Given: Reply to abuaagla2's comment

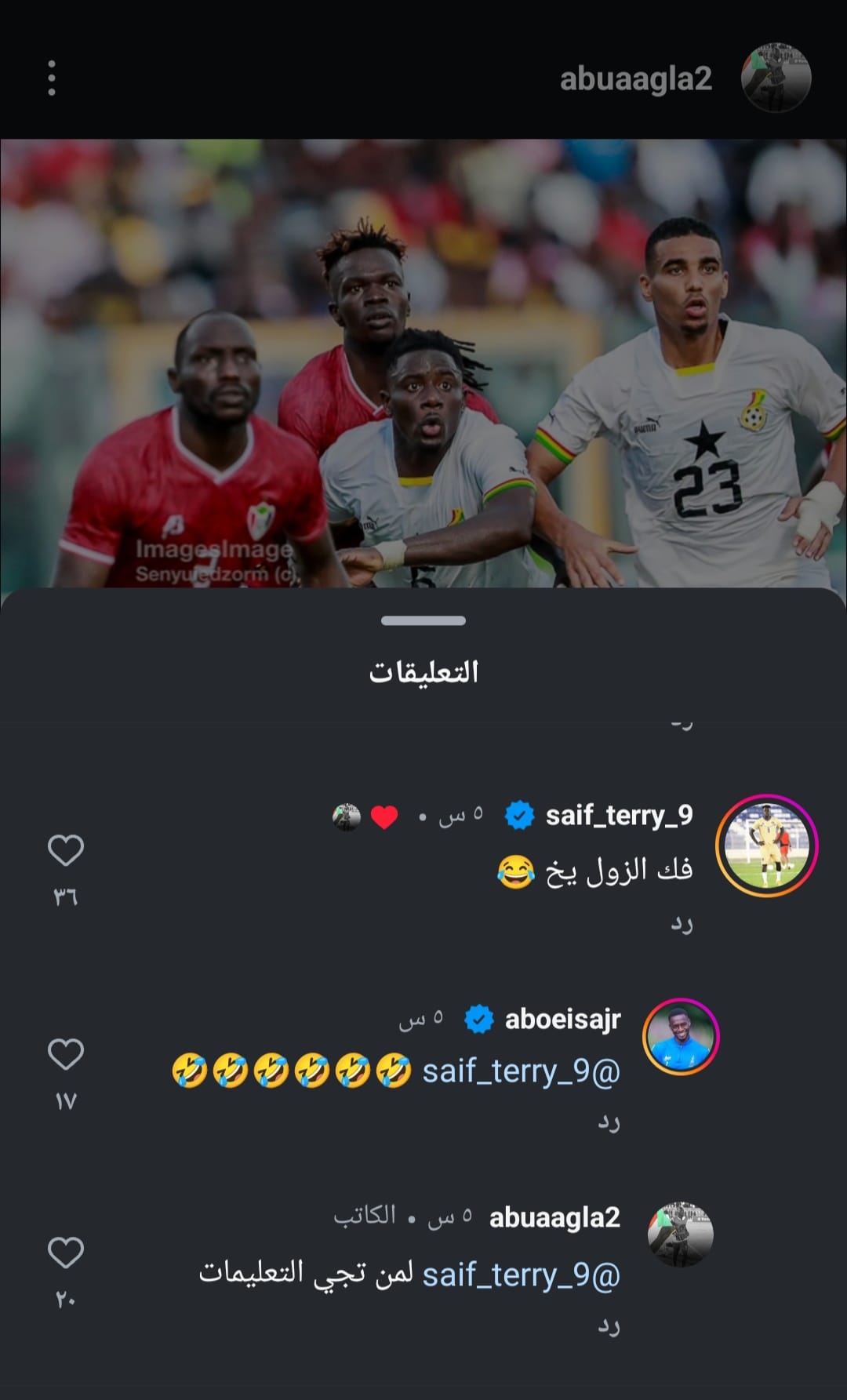Looking at the screenshot, I should coord(609,1325).
